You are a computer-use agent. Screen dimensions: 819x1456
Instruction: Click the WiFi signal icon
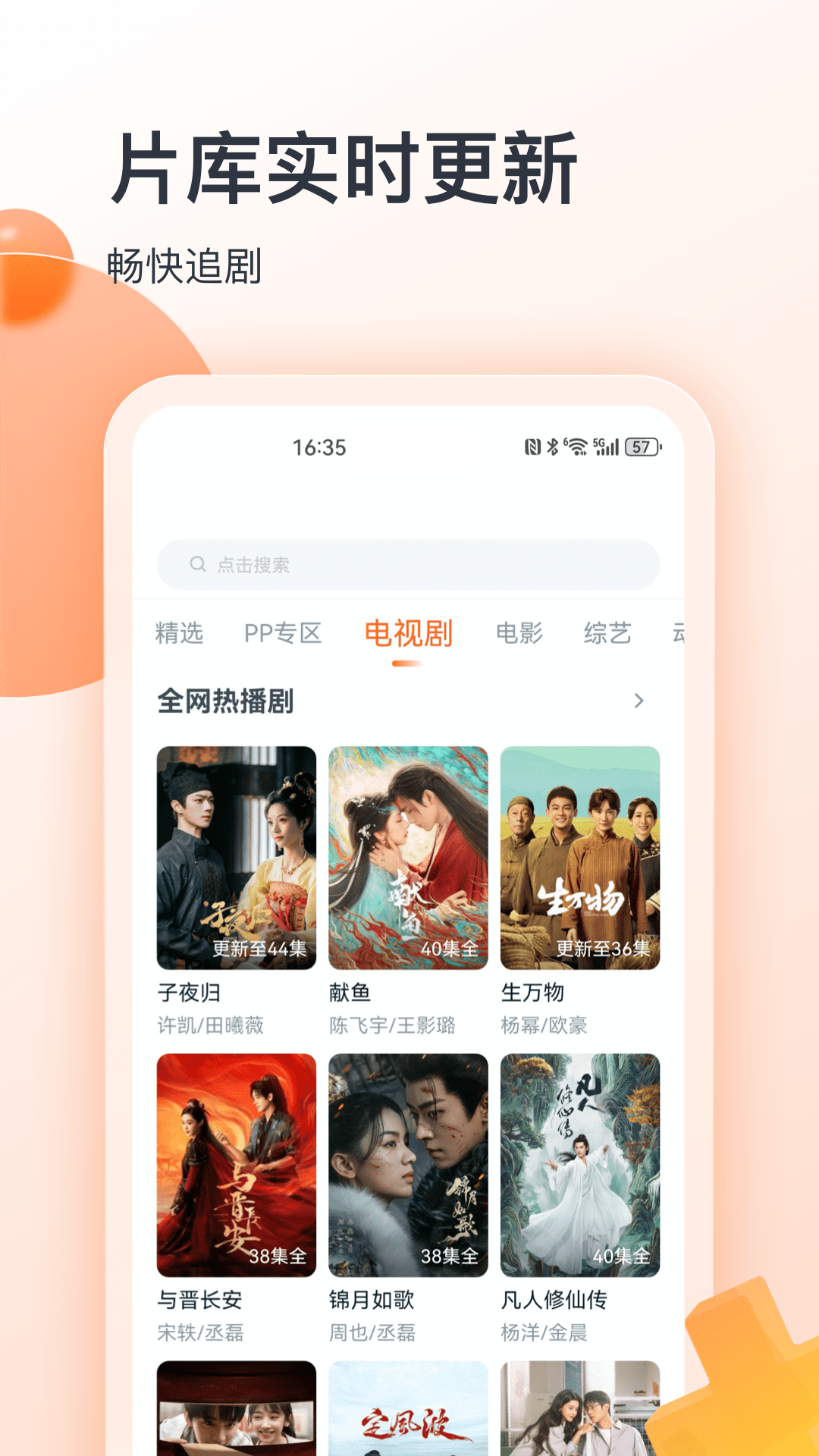(578, 447)
